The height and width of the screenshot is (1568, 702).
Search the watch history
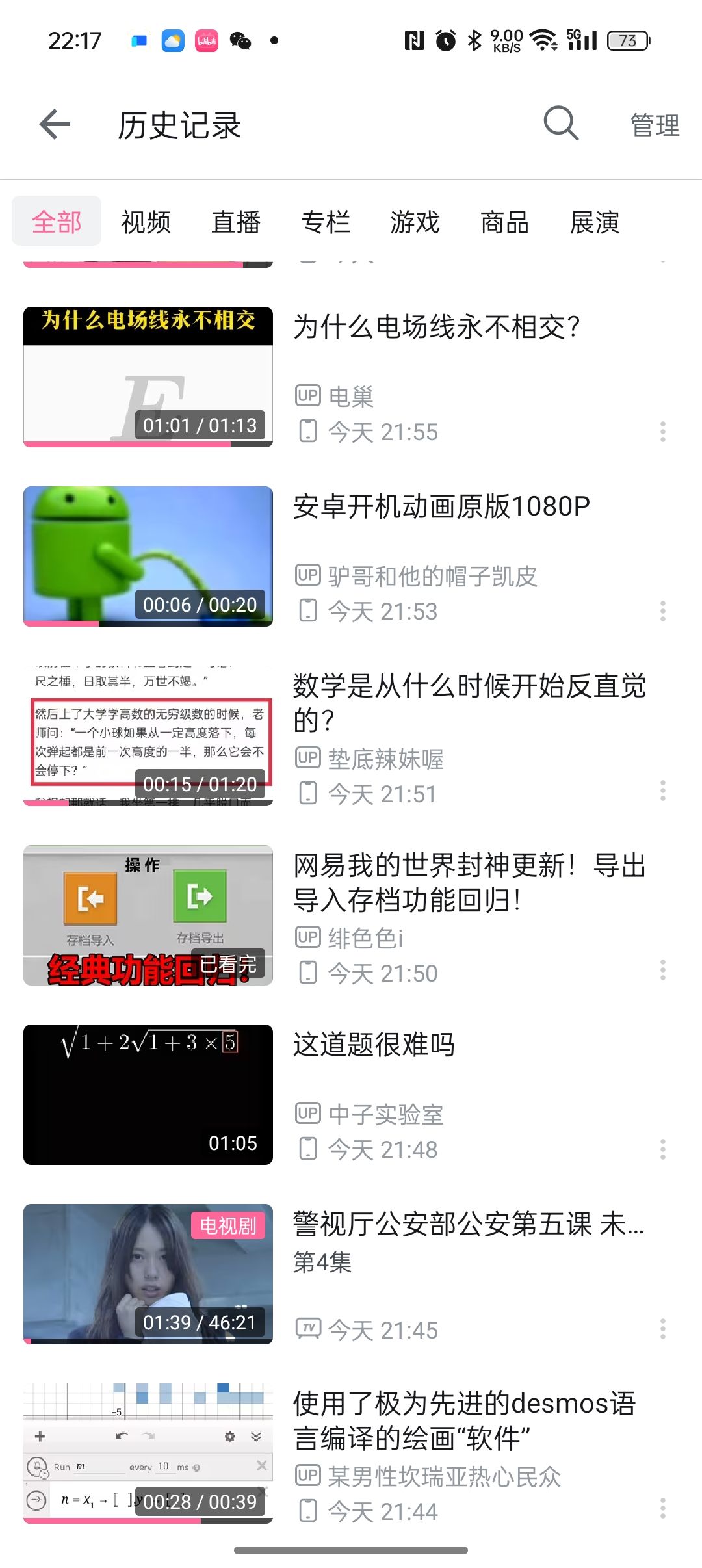click(560, 124)
